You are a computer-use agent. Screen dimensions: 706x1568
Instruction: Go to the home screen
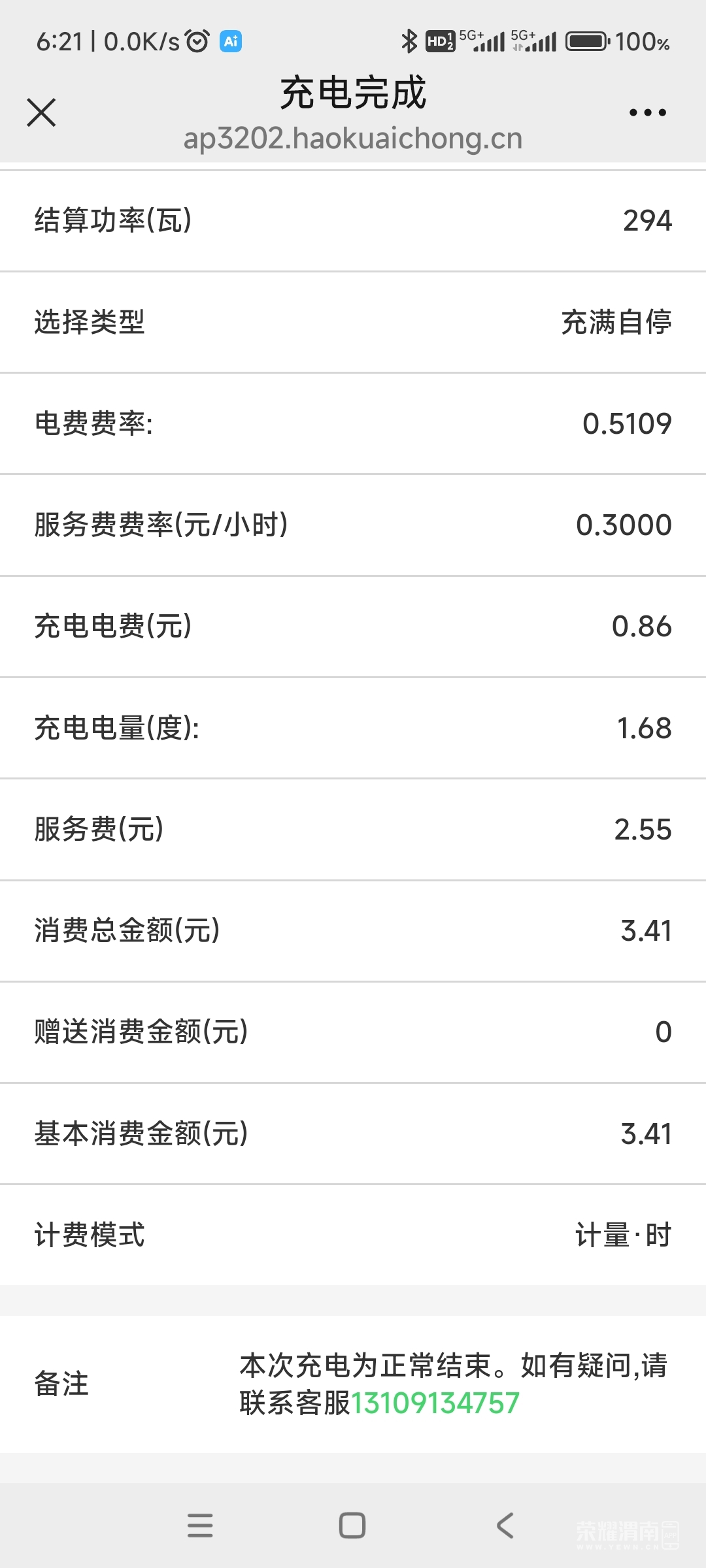(352, 1526)
